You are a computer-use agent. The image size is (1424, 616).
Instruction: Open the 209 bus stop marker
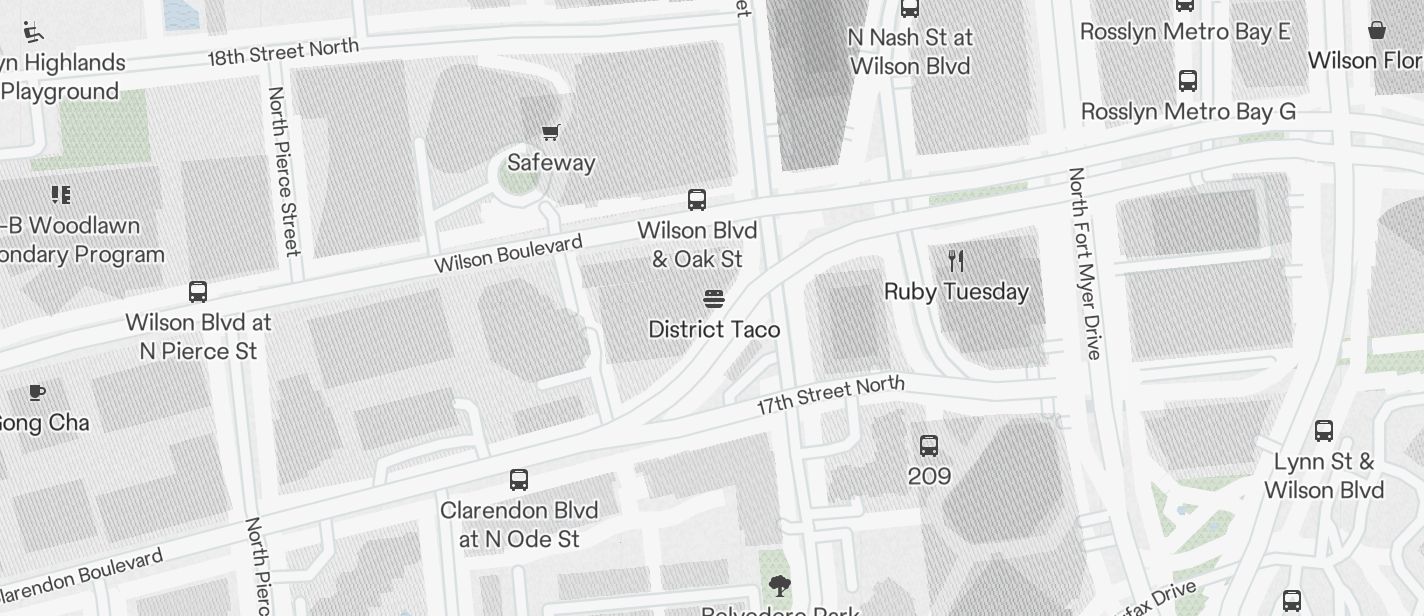pyautogui.click(x=929, y=446)
